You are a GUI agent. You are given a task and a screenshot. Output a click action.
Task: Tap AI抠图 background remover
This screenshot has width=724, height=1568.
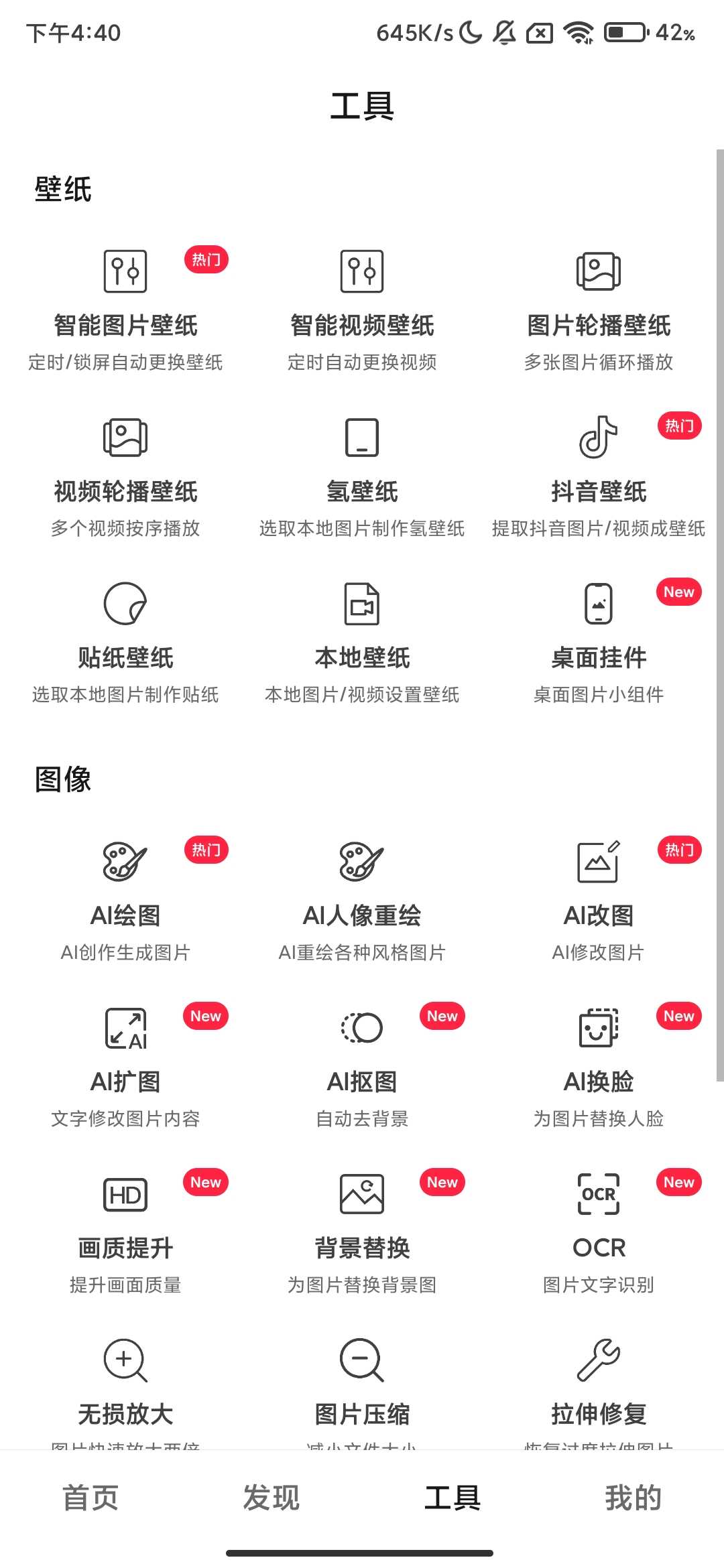pyautogui.click(x=362, y=1067)
